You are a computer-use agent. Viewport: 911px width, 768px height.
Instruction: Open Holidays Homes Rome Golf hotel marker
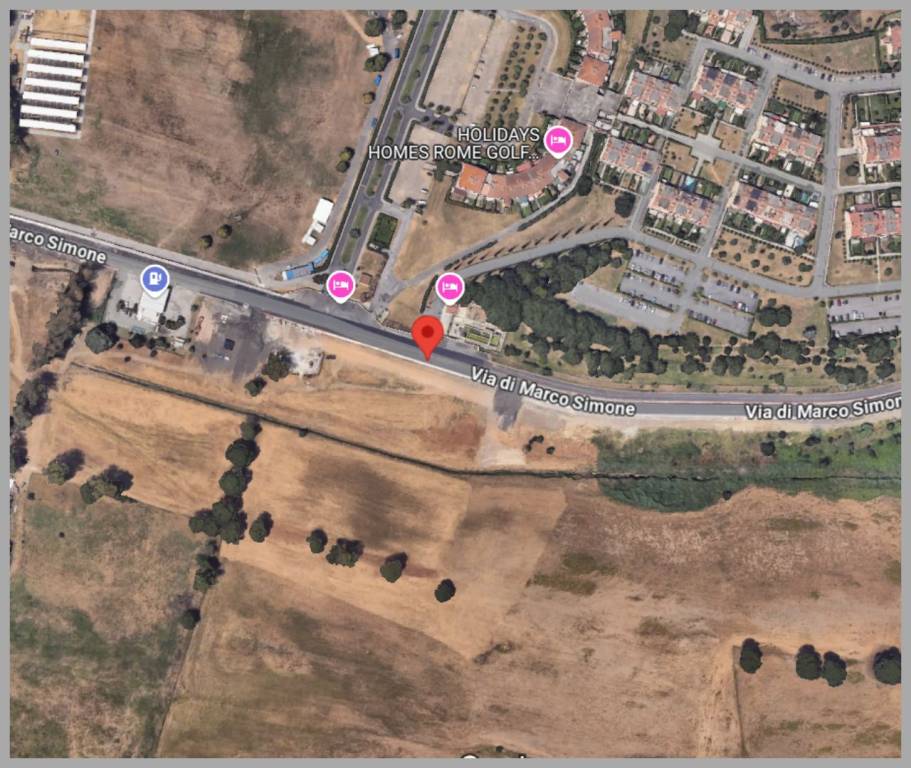(558, 142)
